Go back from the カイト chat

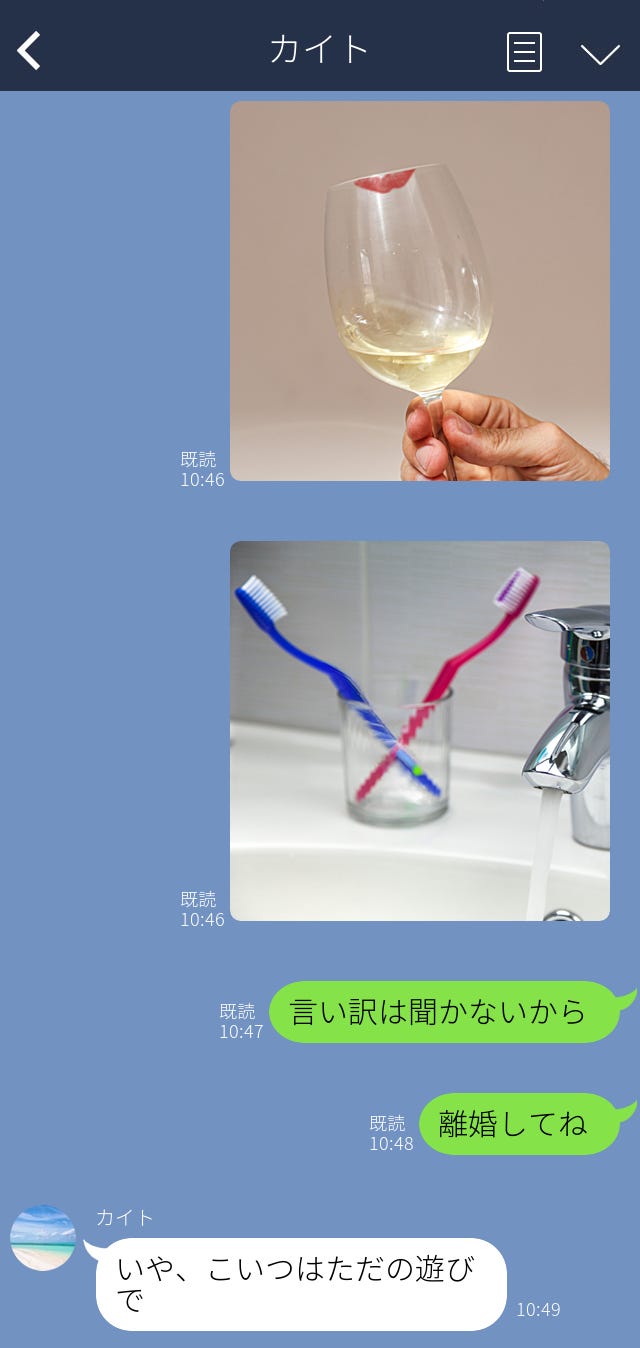click(30, 51)
